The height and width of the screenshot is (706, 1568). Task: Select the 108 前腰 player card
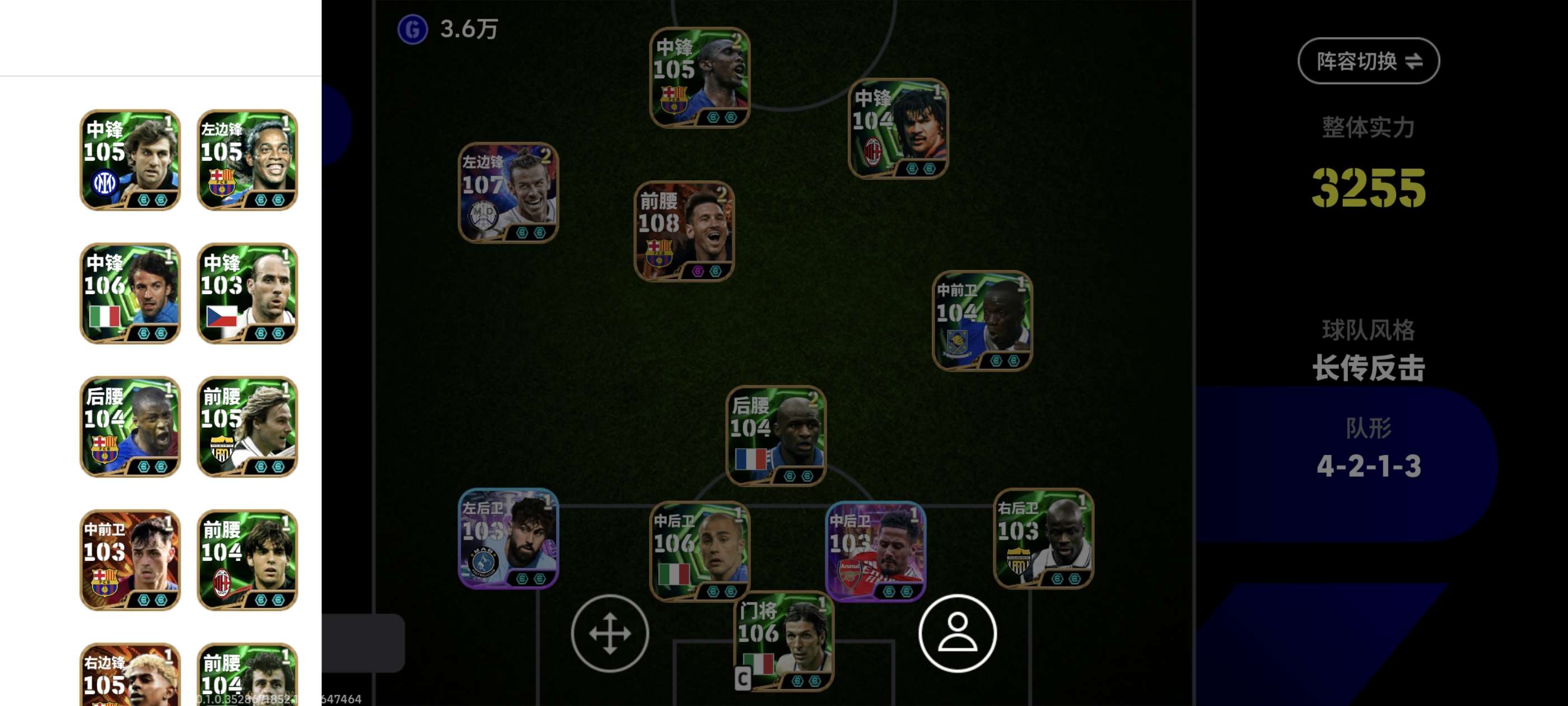pos(684,231)
